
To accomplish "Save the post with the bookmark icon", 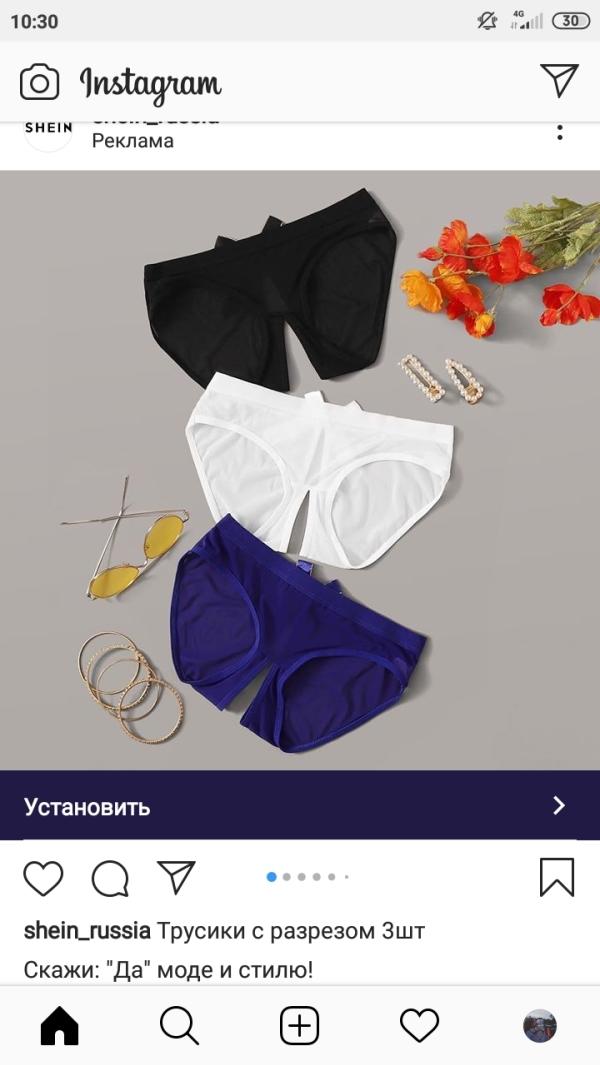I will (557, 878).
